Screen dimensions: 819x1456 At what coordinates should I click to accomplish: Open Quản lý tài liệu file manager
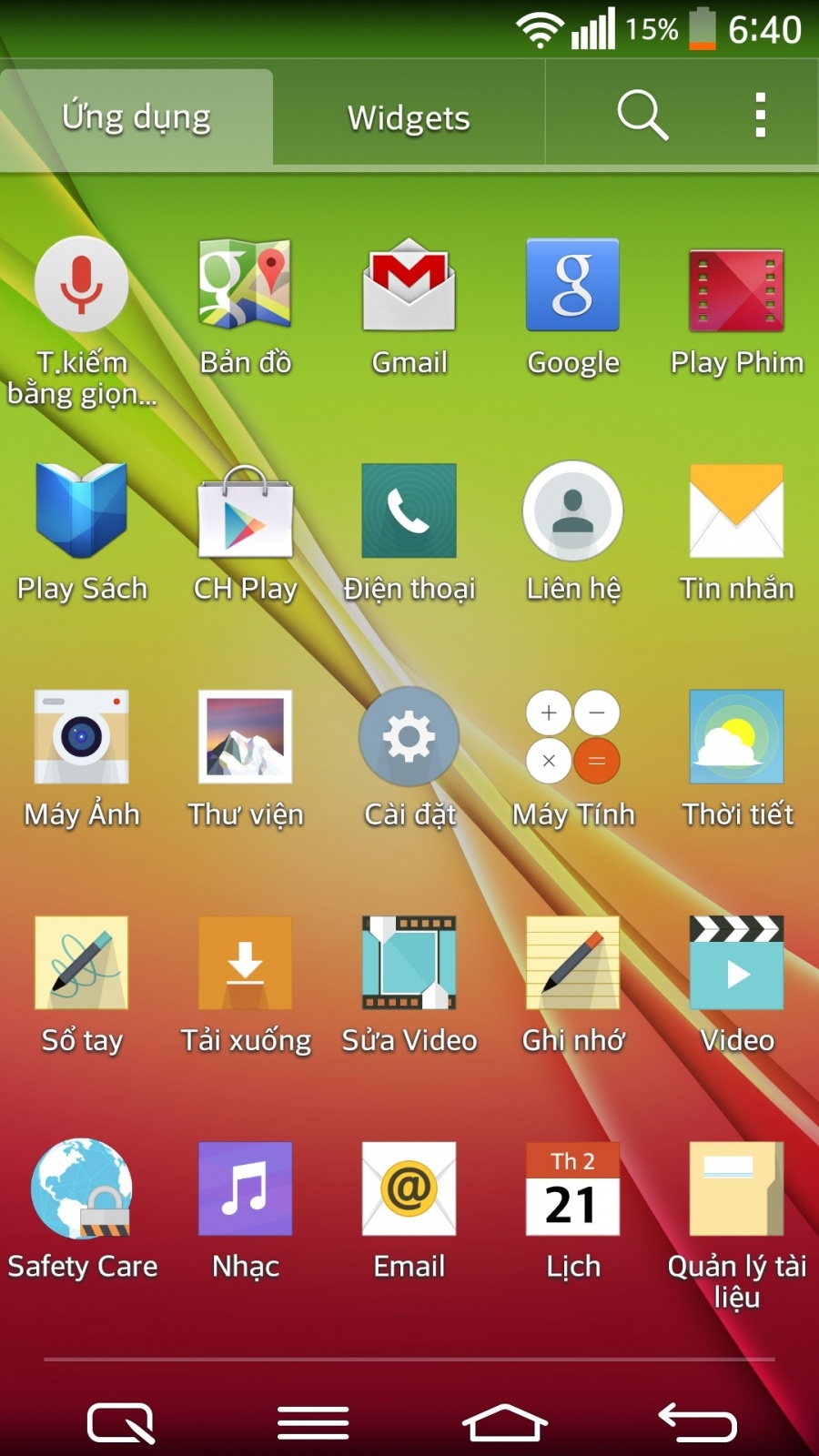tap(736, 1189)
